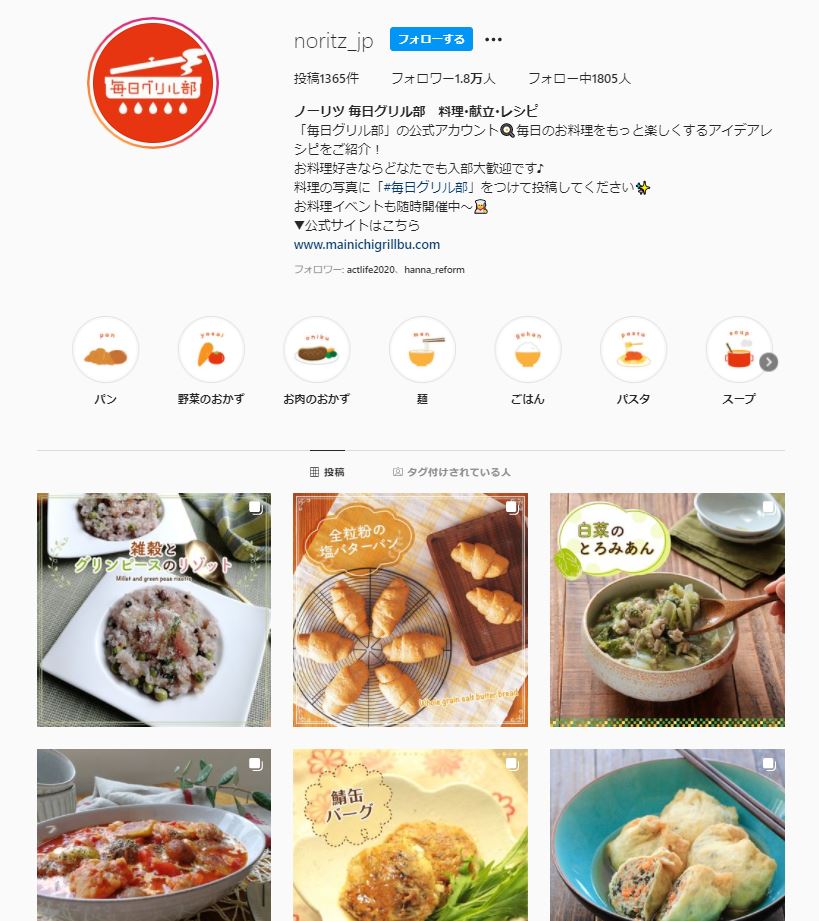Show more highlights with the right arrow
The image size is (819, 921).
coord(768,362)
